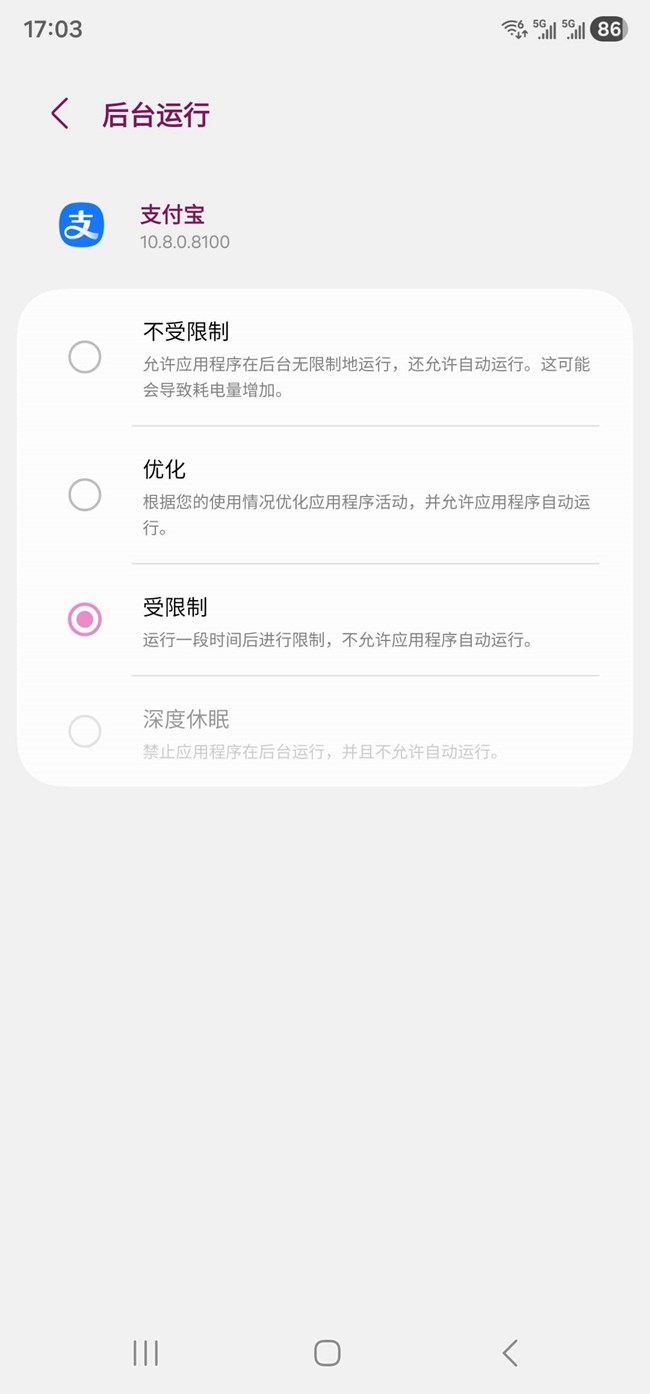This screenshot has width=650, height=1394.
Task: Open the recent apps view
Action: (146, 1353)
